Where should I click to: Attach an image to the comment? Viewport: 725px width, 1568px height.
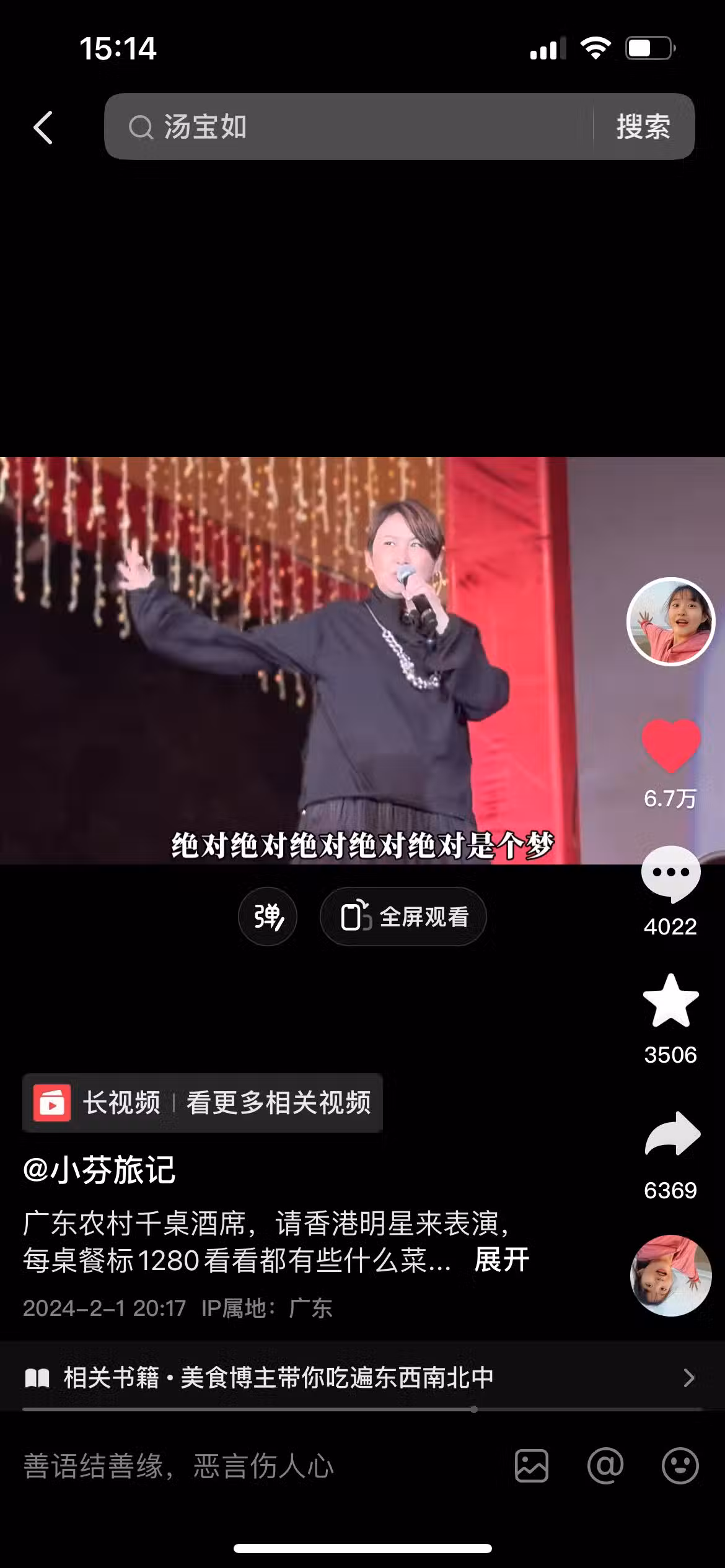(531, 1466)
